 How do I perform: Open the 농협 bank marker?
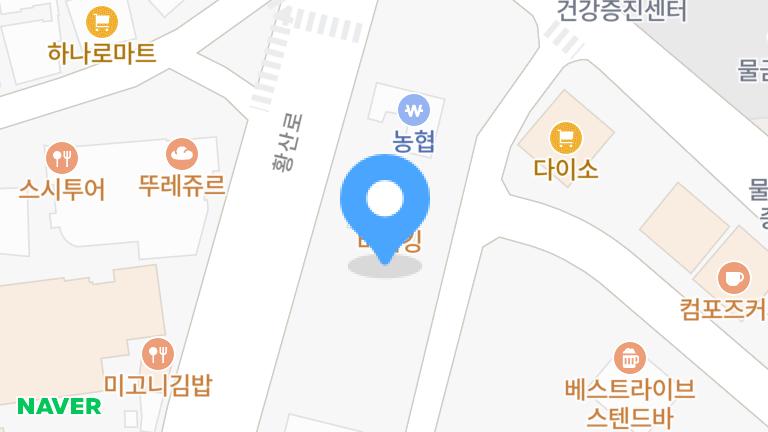coord(413,108)
